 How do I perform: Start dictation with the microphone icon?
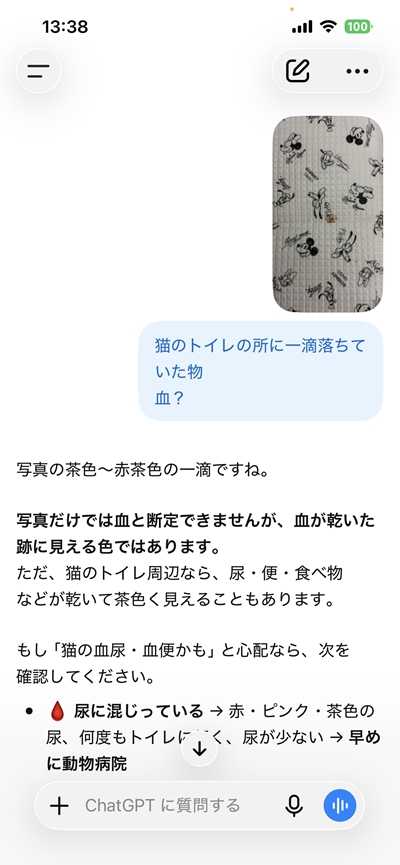[294, 805]
